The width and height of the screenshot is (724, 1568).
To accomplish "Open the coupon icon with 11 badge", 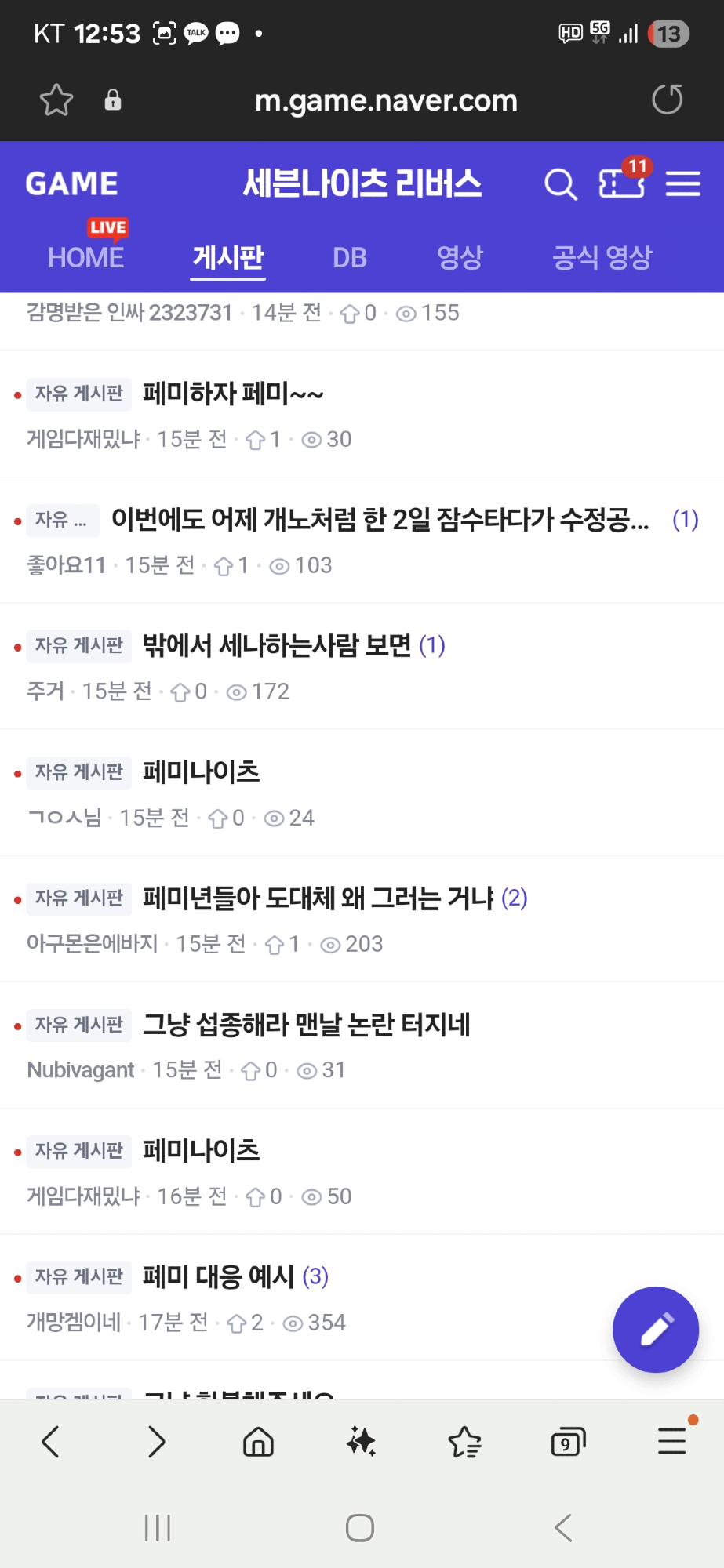I will pos(621,183).
